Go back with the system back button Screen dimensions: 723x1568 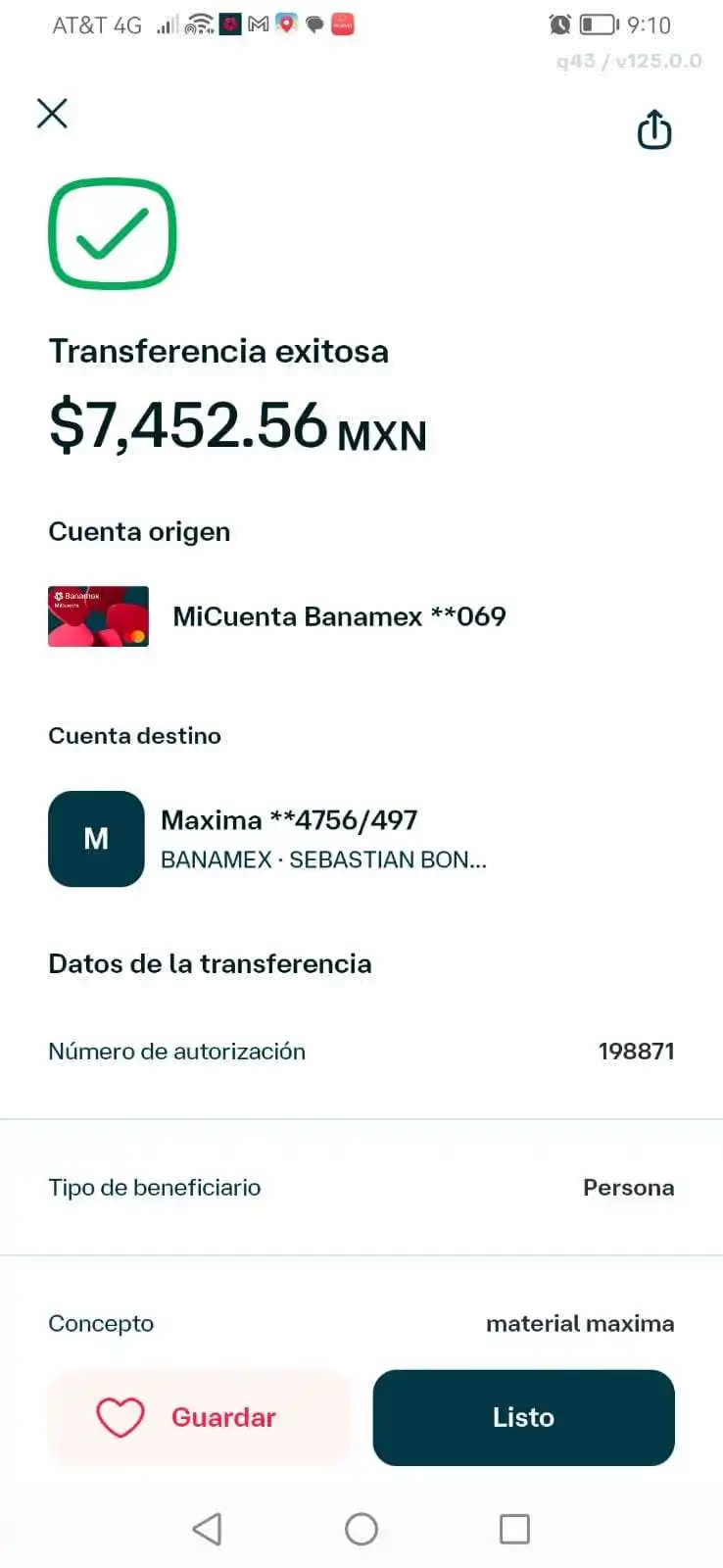coord(207,1529)
